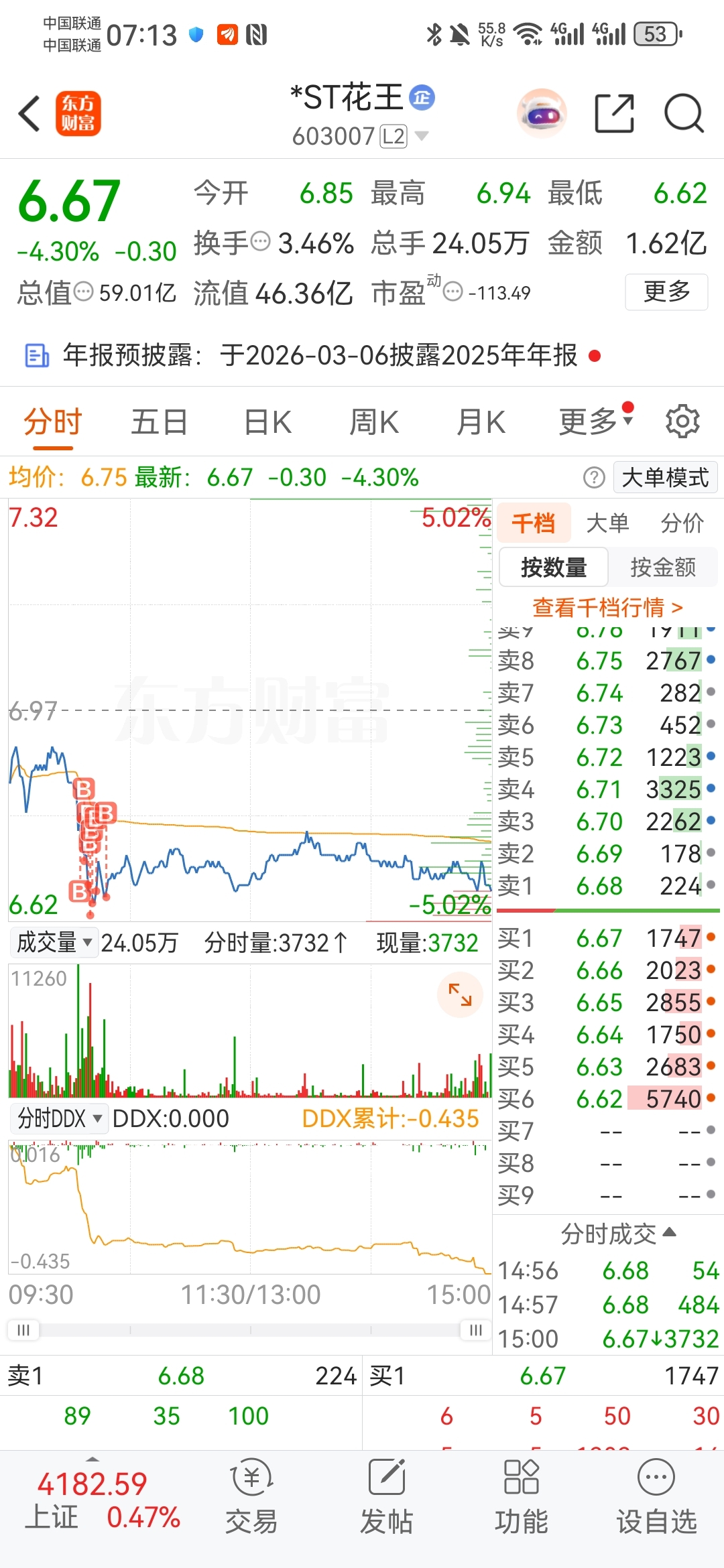Open the search magnifier icon
Image resolution: width=724 pixels, height=1568 pixels.
pos(684,113)
